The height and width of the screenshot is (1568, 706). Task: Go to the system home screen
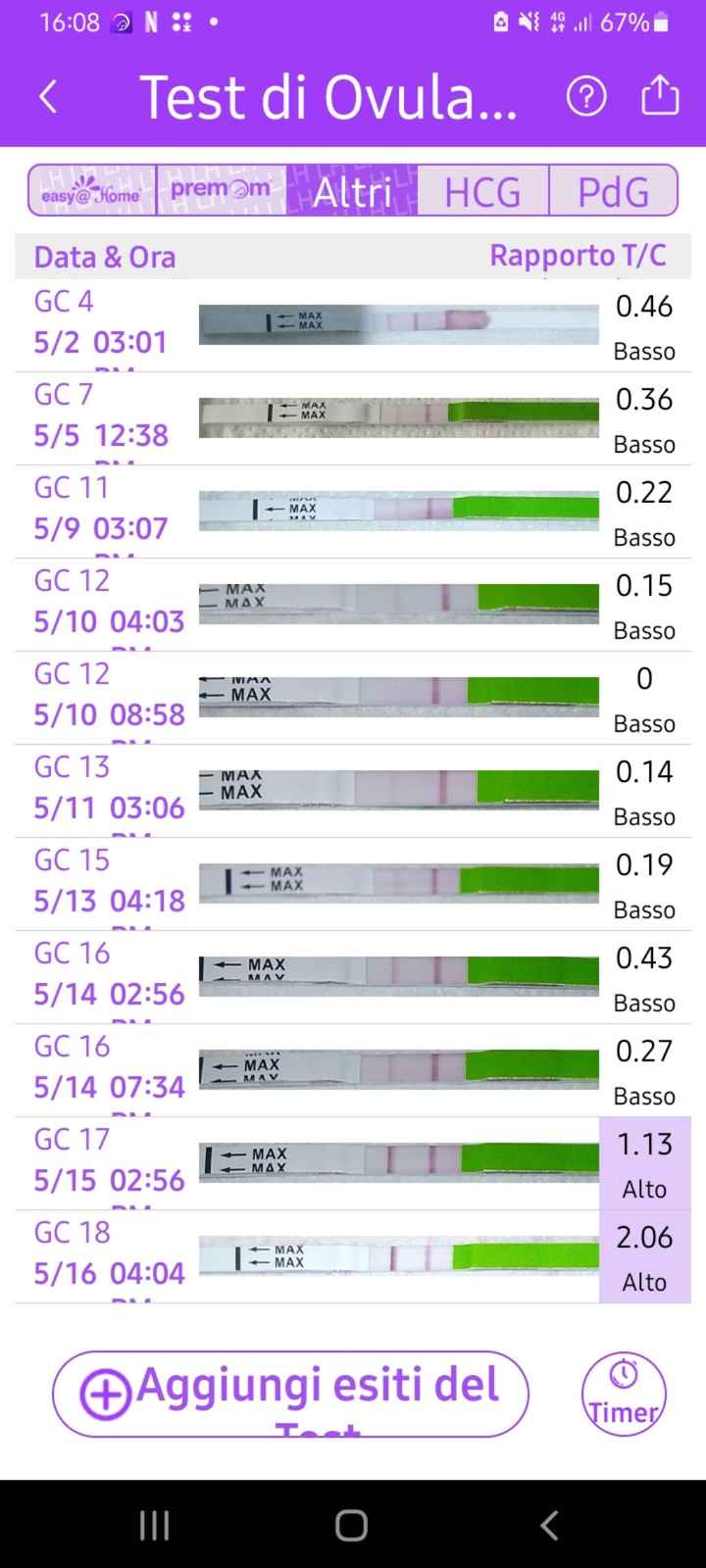pos(352,1525)
